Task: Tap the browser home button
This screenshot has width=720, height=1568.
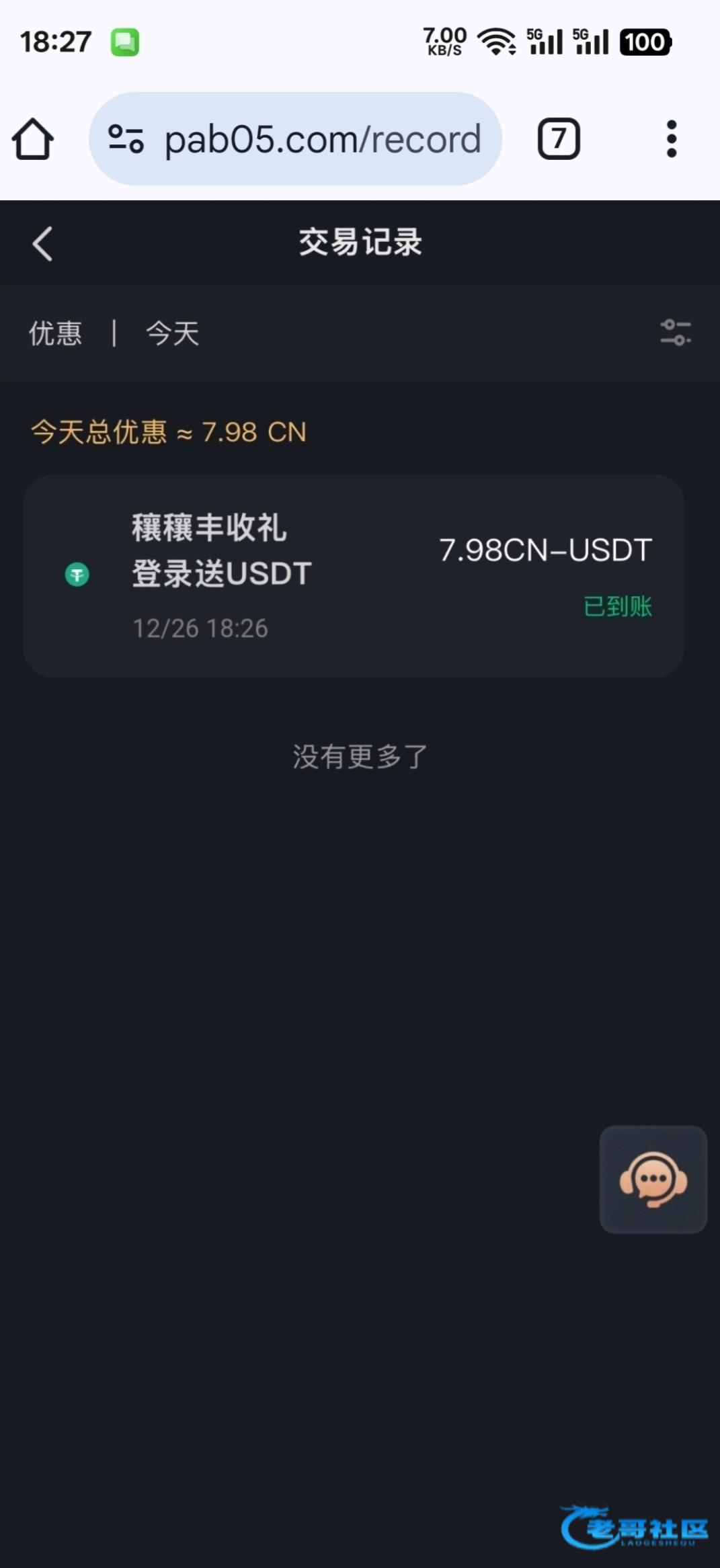Action: point(33,139)
